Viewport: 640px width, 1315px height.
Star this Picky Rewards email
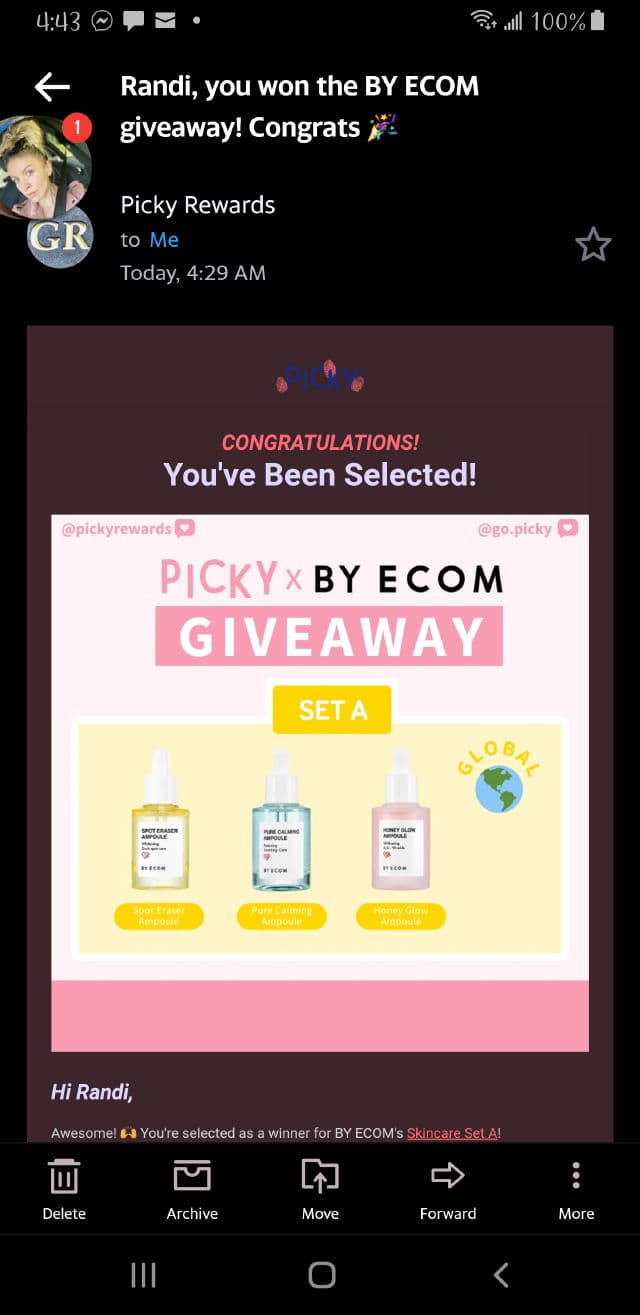pos(593,244)
